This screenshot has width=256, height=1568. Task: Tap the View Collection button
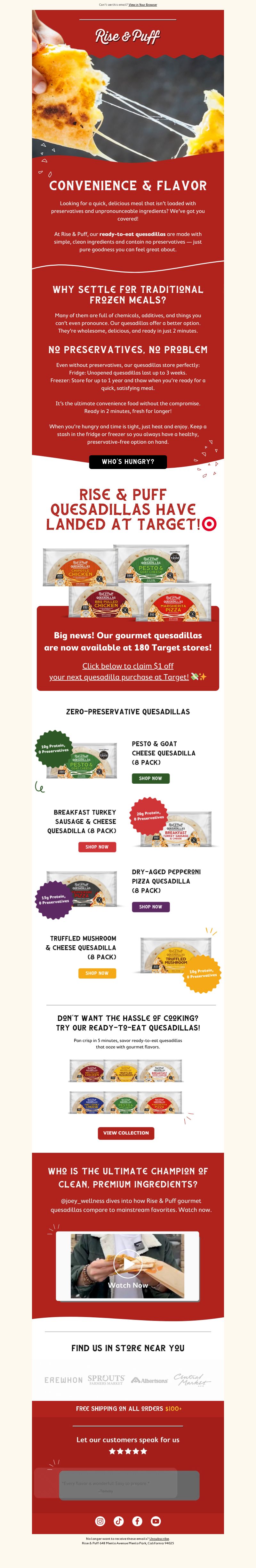[126, 1133]
